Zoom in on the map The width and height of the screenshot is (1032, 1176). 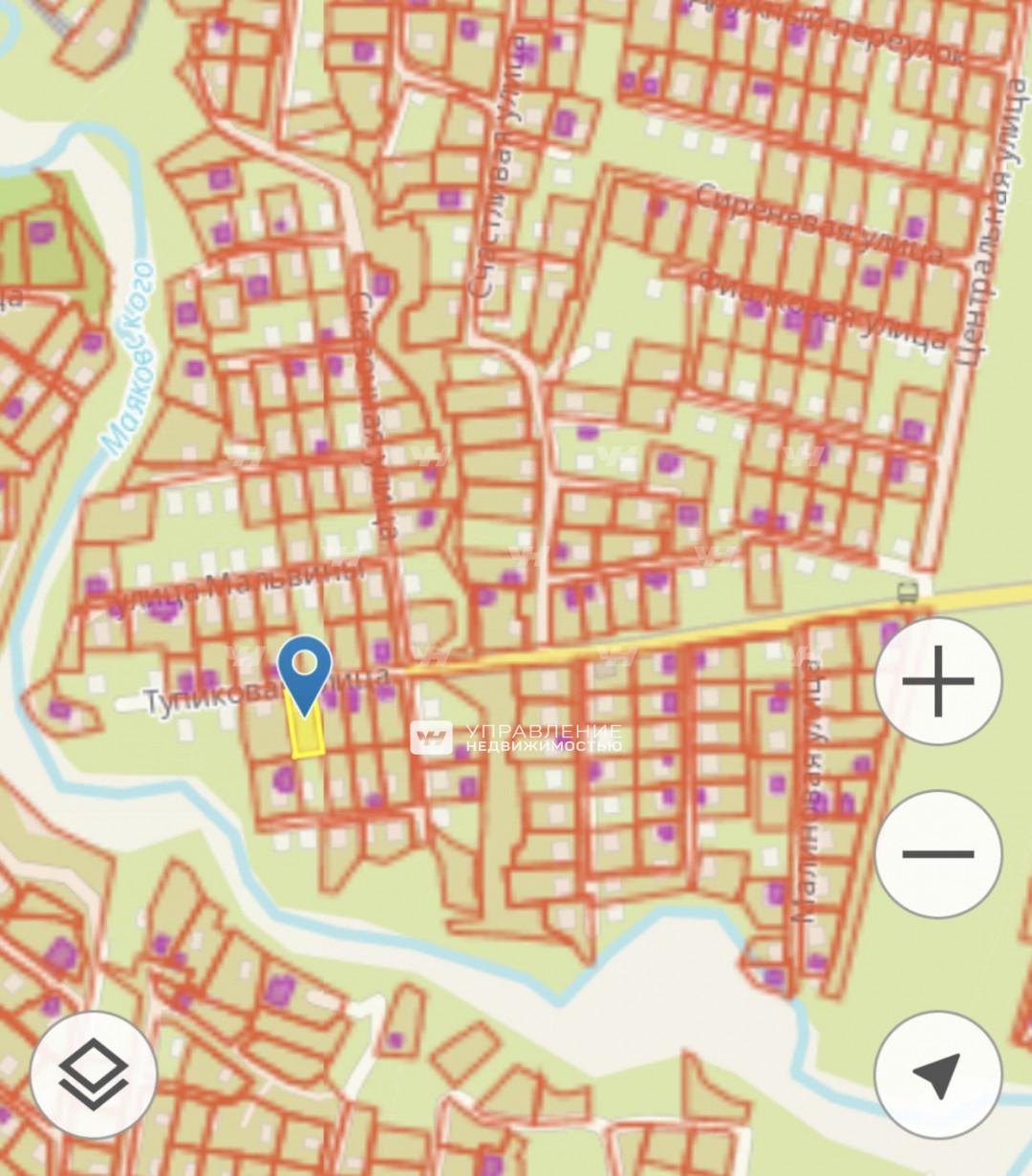coord(937,681)
